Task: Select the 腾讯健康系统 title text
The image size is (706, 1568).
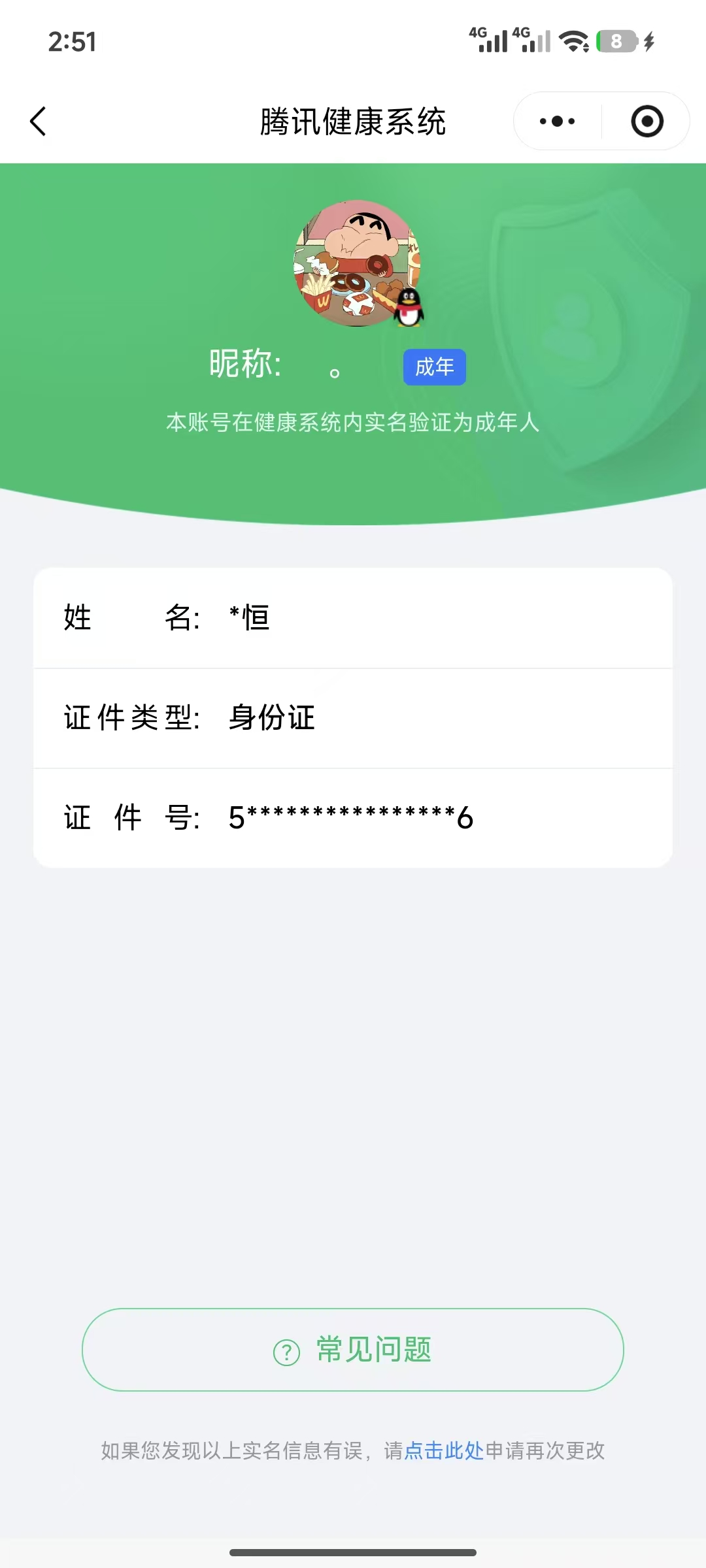Action: (x=353, y=122)
